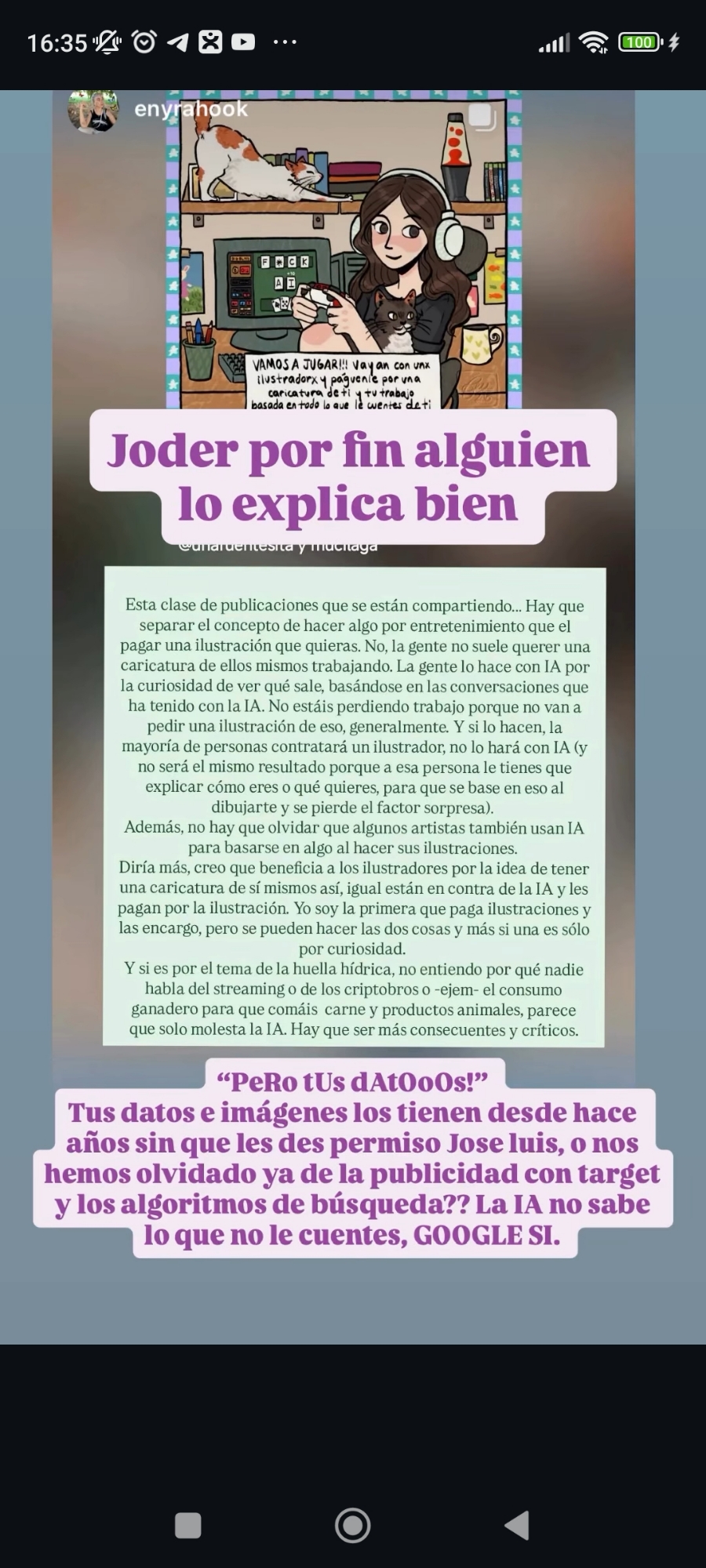Image resolution: width=706 pixels, height=1568 pixels.
Task: Open enyrahook's profile picture
Action: coord(93,111)
